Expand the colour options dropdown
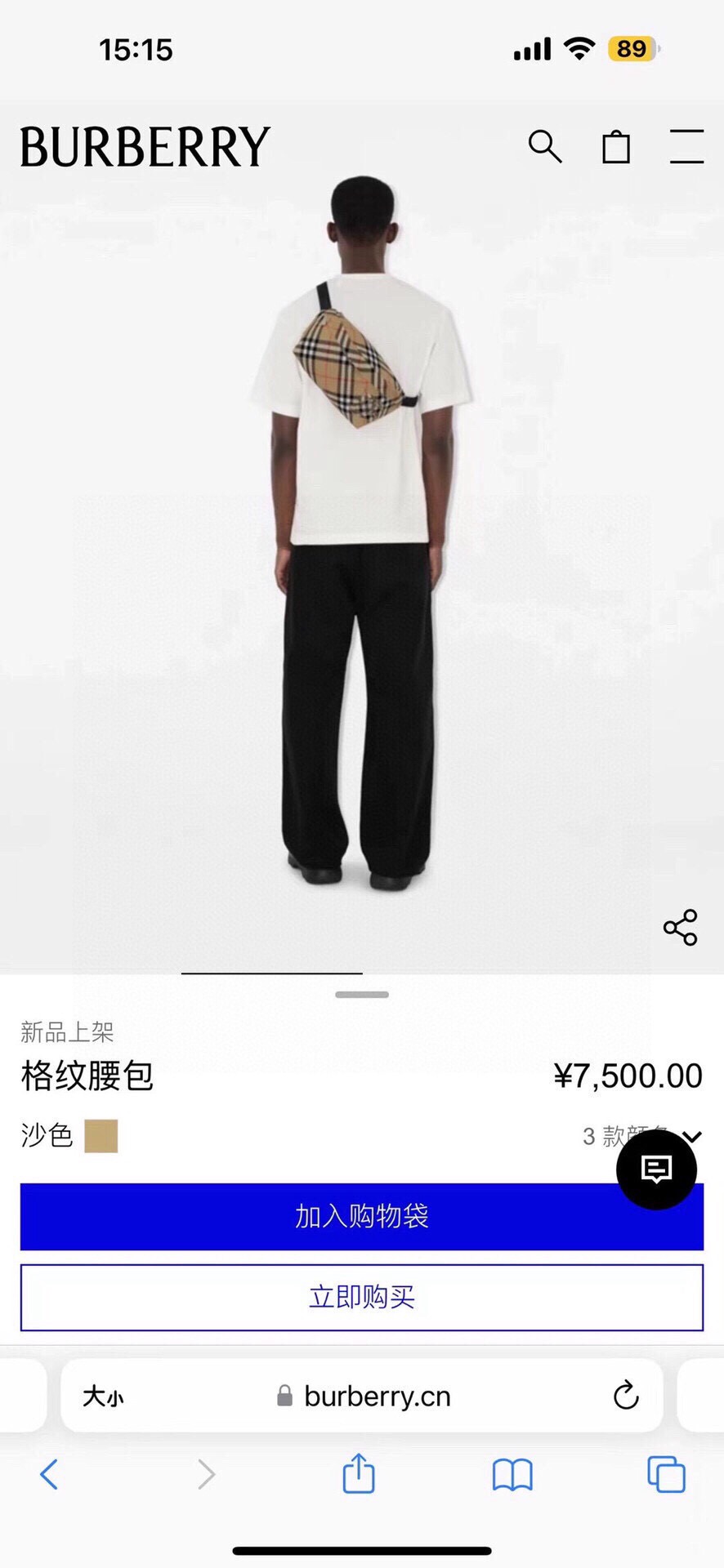 tap(691, 1136)
